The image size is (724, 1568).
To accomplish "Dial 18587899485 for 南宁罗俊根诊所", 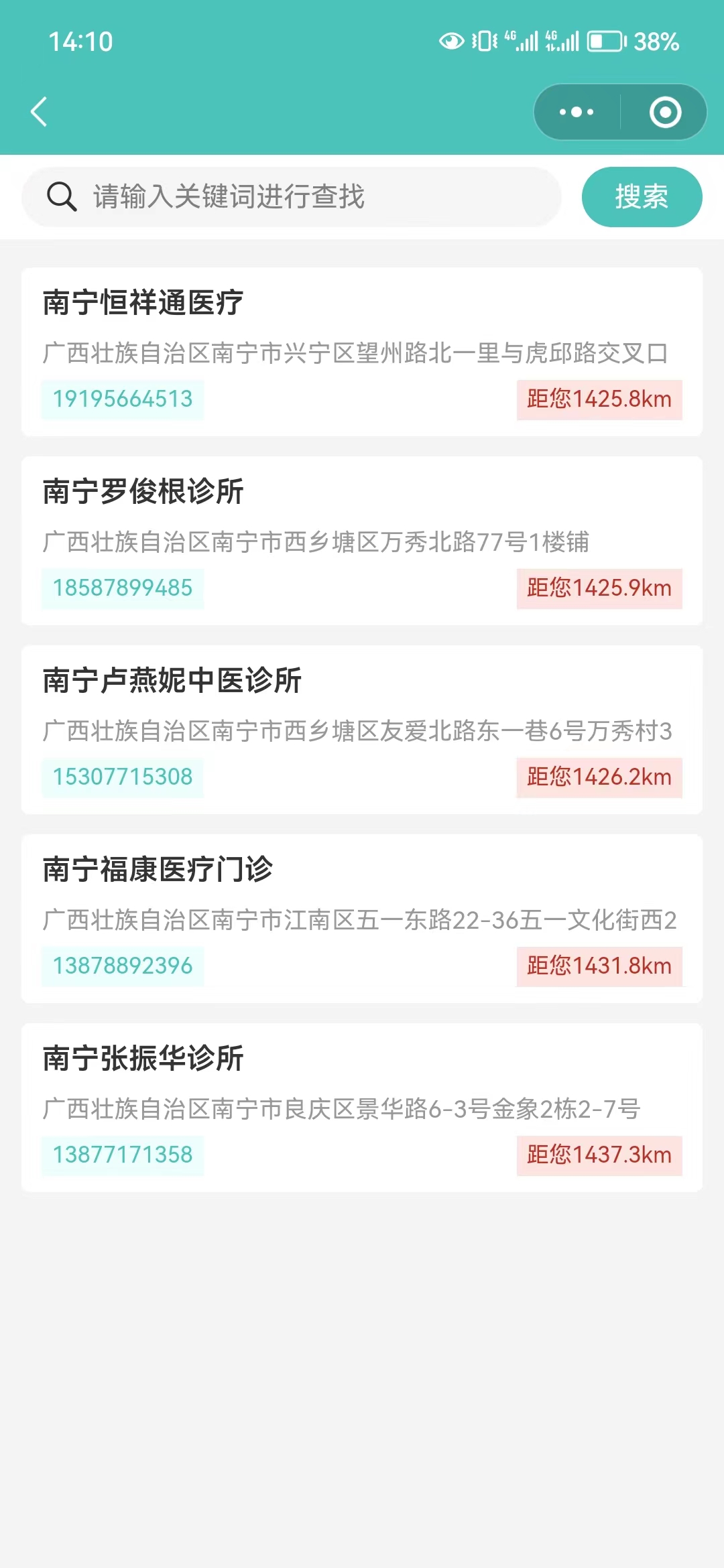I will click(x=123, y=588).
